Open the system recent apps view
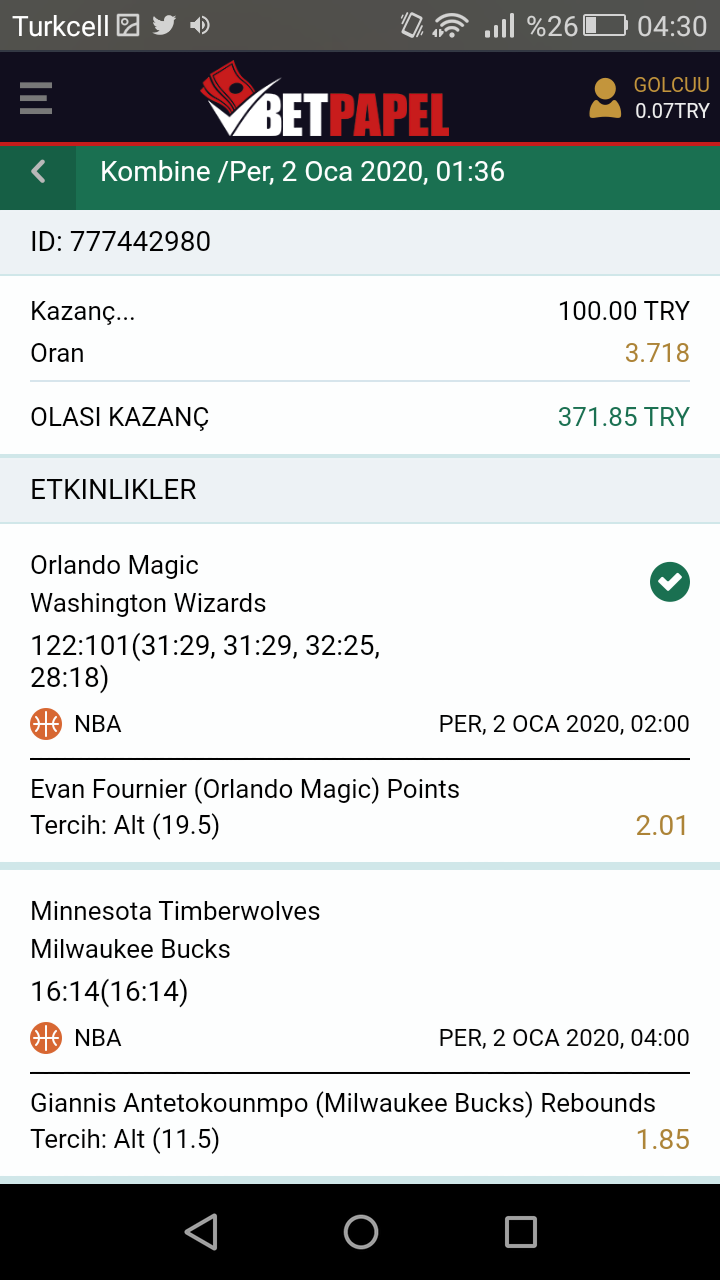The height and width of the screenshot is (1280, 720). (520, 1232)
